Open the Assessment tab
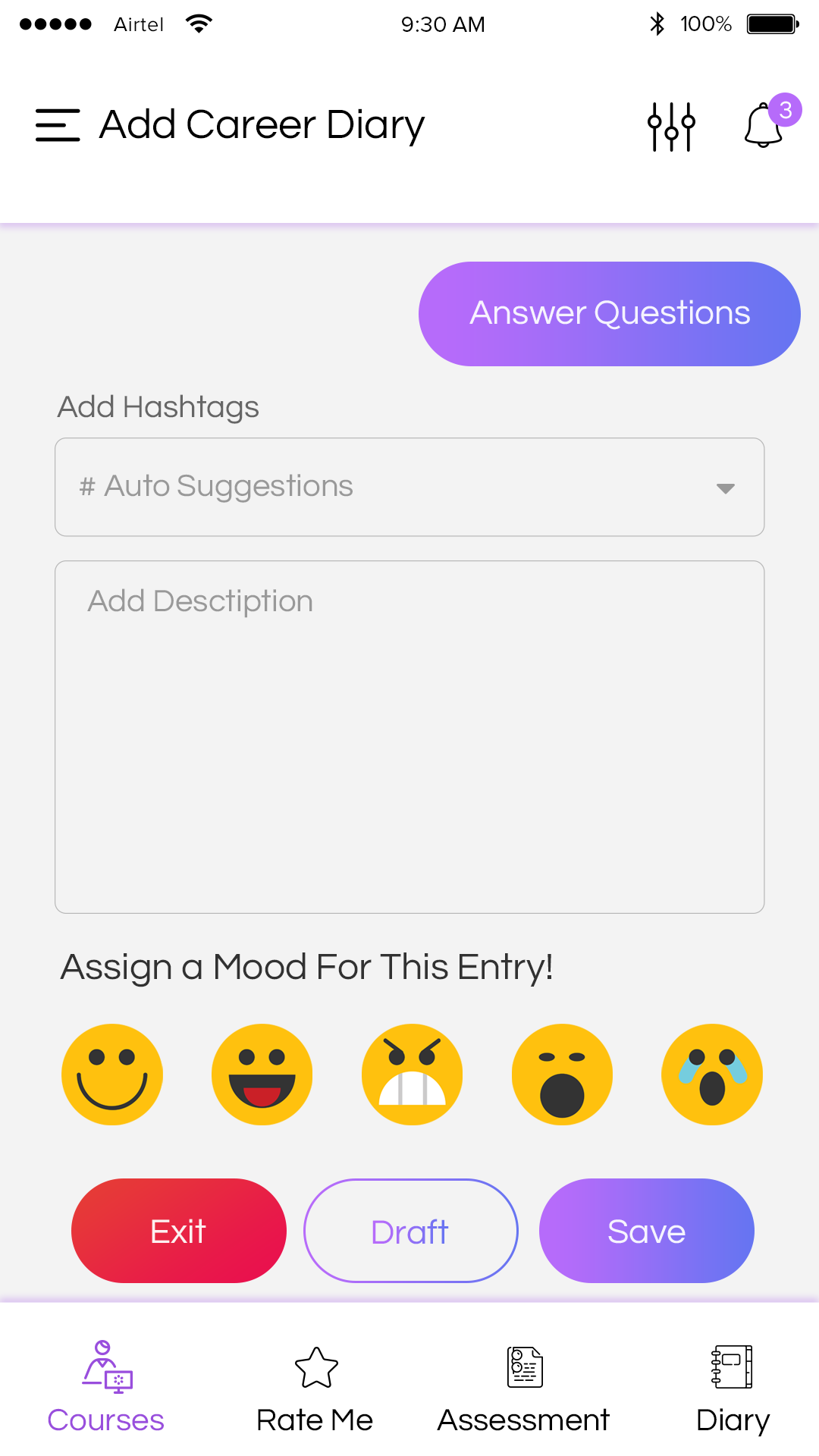The width and height of the screenshot is (819, 1456). point(524,1388)
